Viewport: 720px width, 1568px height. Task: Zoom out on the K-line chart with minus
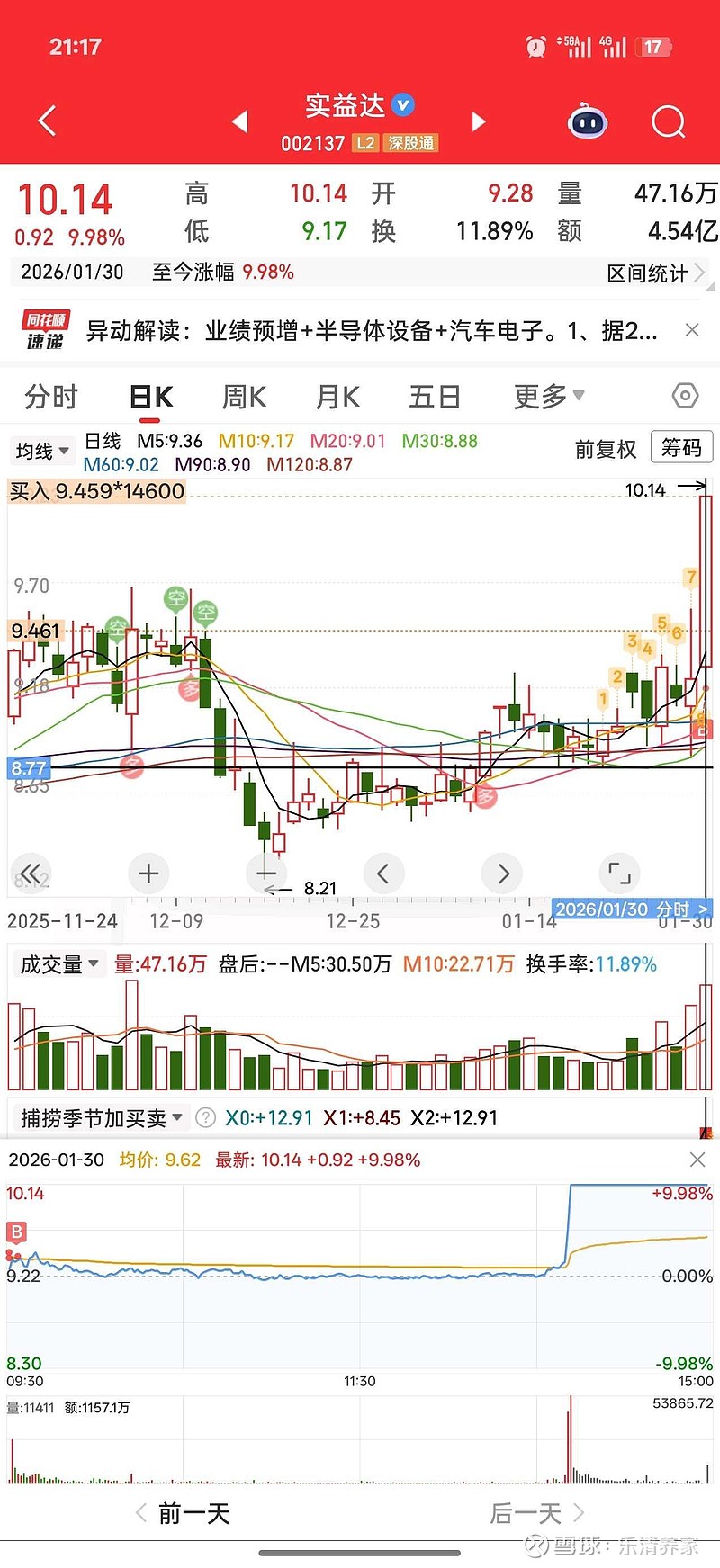tap(265, 873)
